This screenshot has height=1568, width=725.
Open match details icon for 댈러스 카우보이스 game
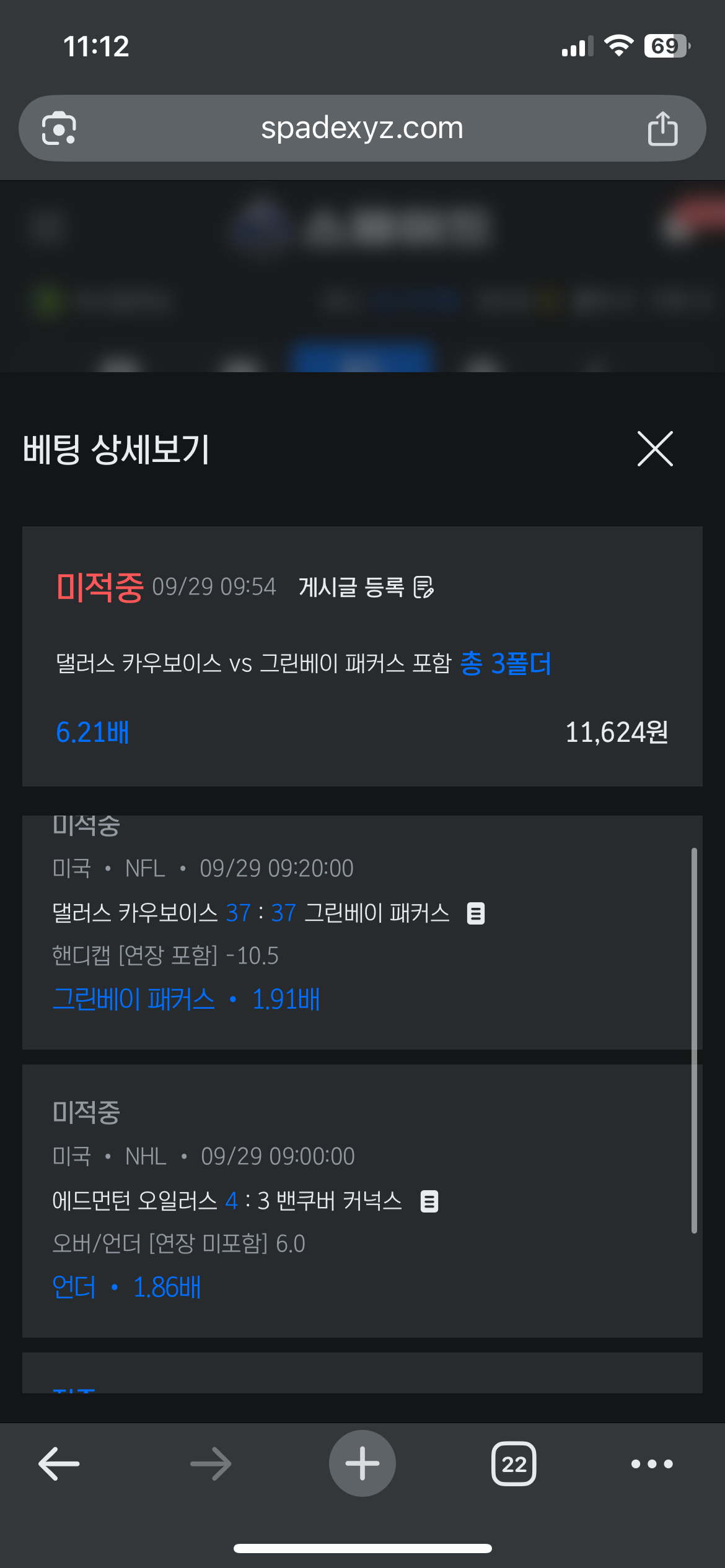point(475,913)
